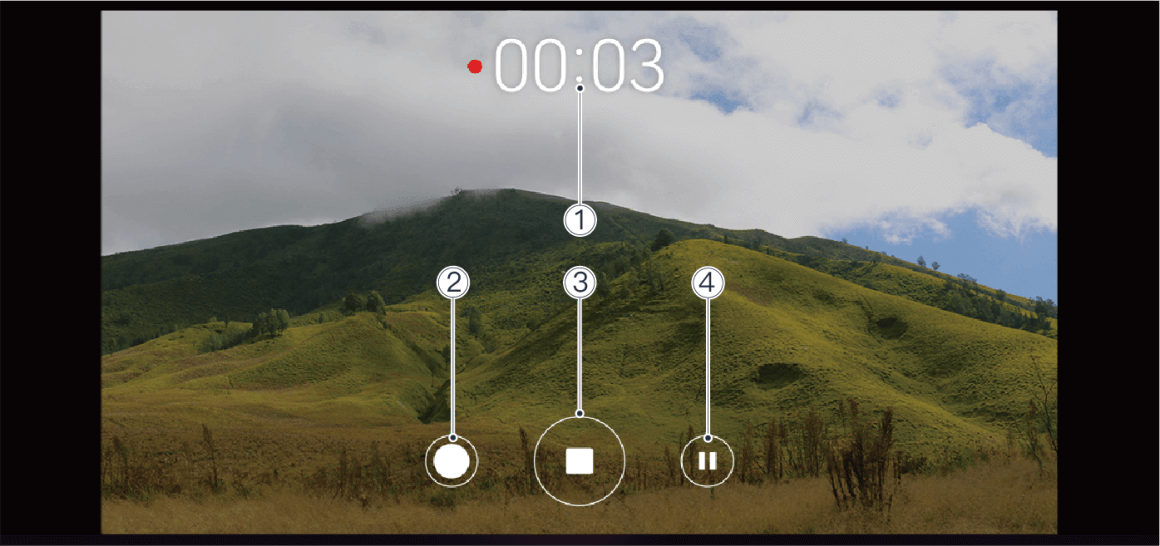Stop the video recording
1160x546 pixels.
pyautogui.click(x=580, y=460)
